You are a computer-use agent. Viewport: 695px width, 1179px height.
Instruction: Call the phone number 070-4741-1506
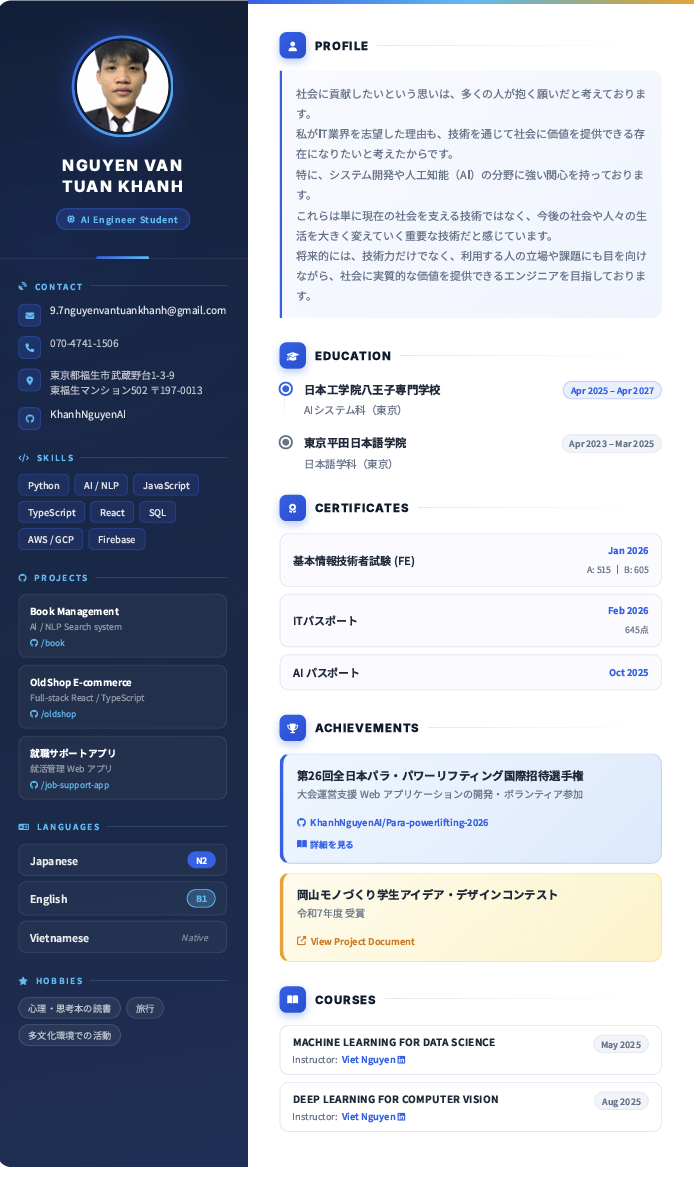click(x=84, y=344)
